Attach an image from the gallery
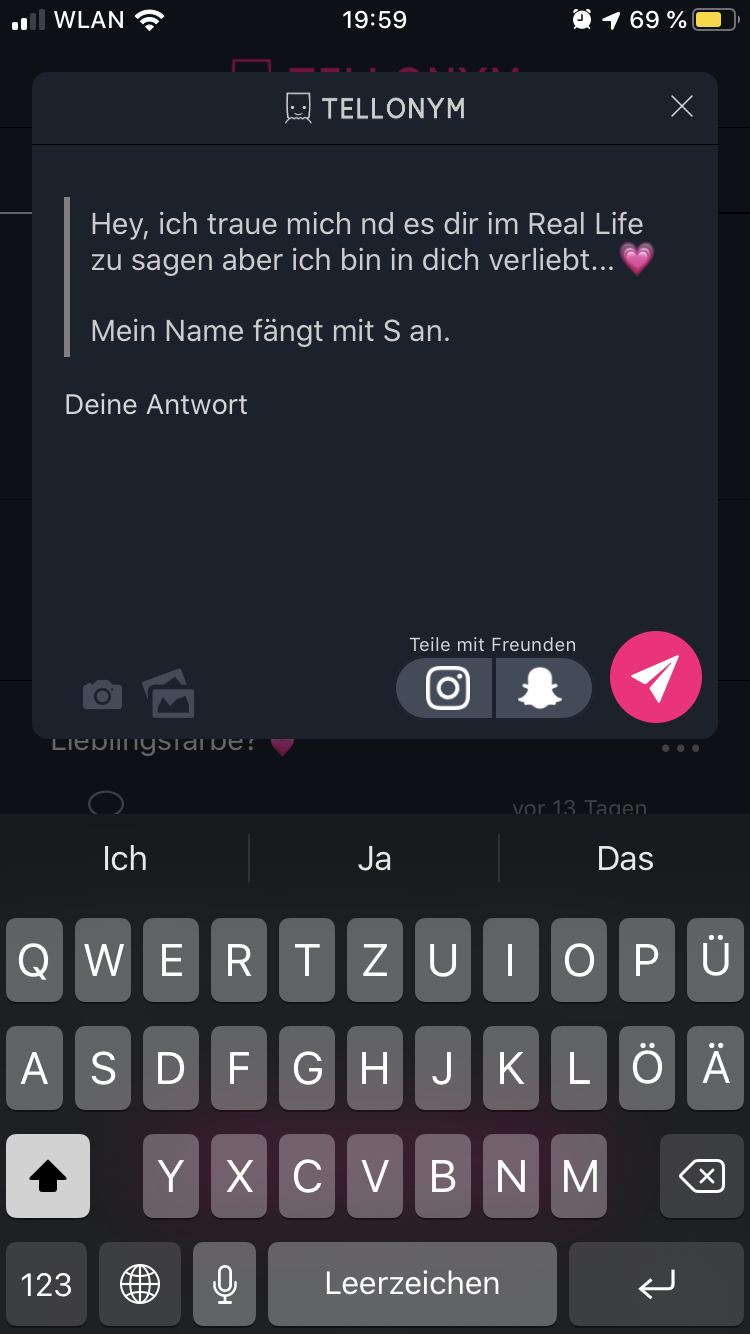The image size is (750, 1334). [169, 694]
